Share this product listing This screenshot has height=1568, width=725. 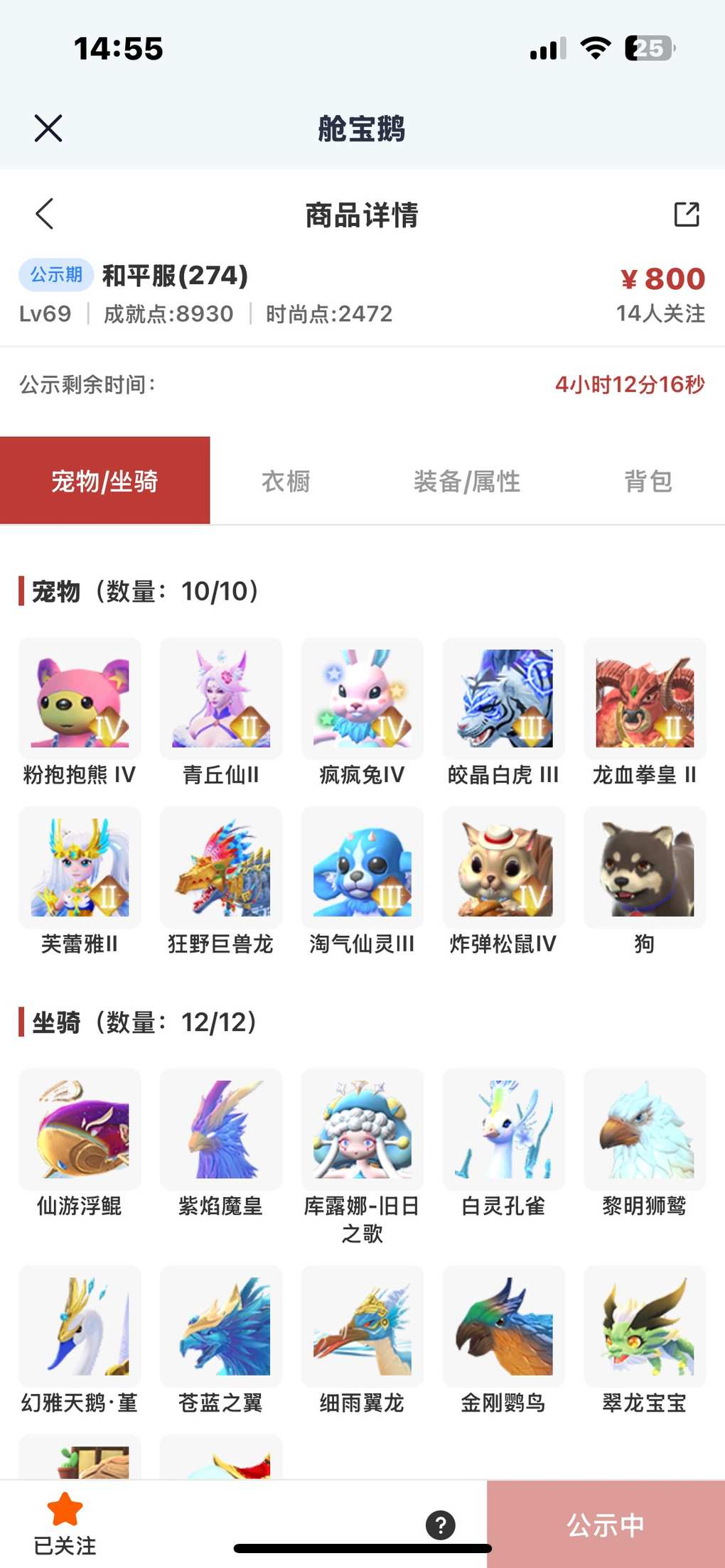[686, 214]
